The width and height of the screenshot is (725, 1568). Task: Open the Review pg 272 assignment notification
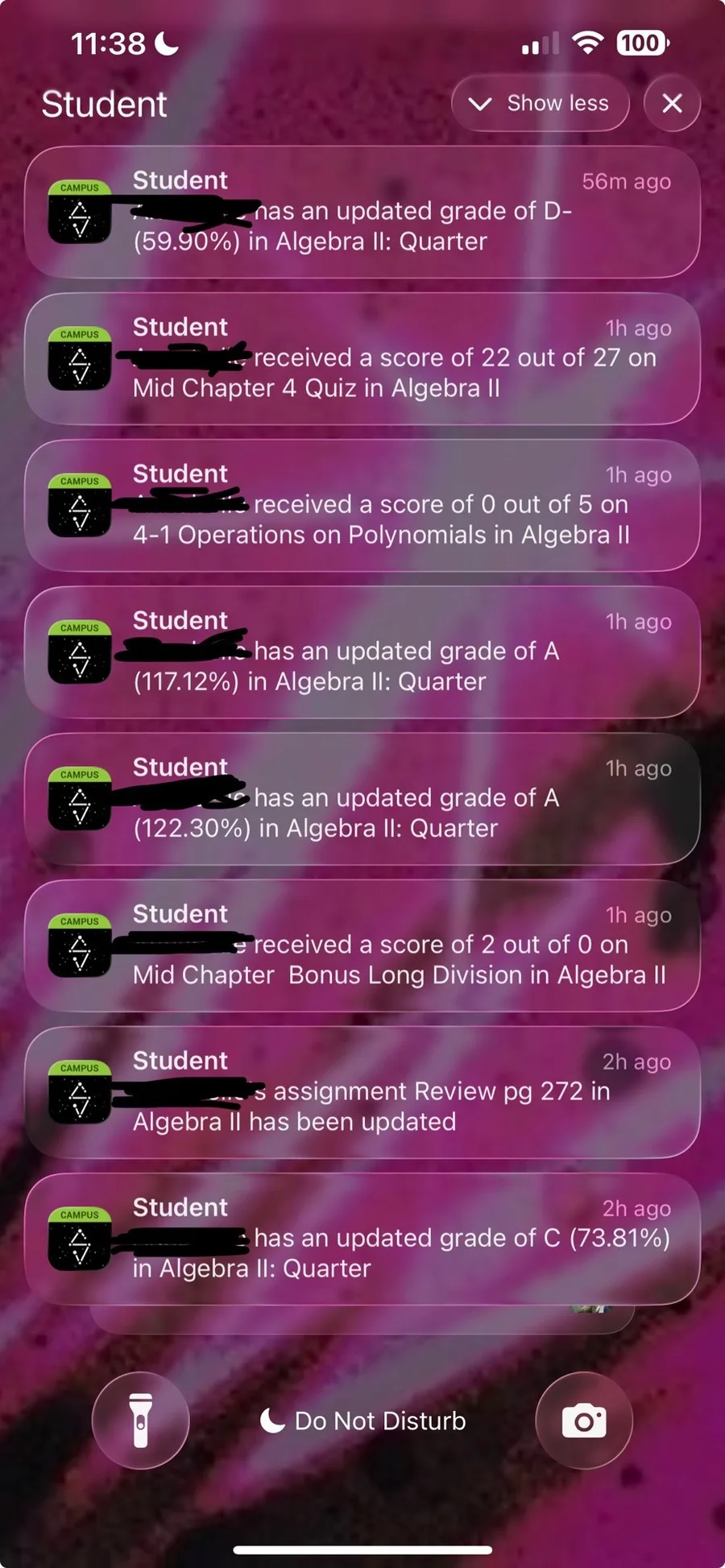pos(362,1092)
